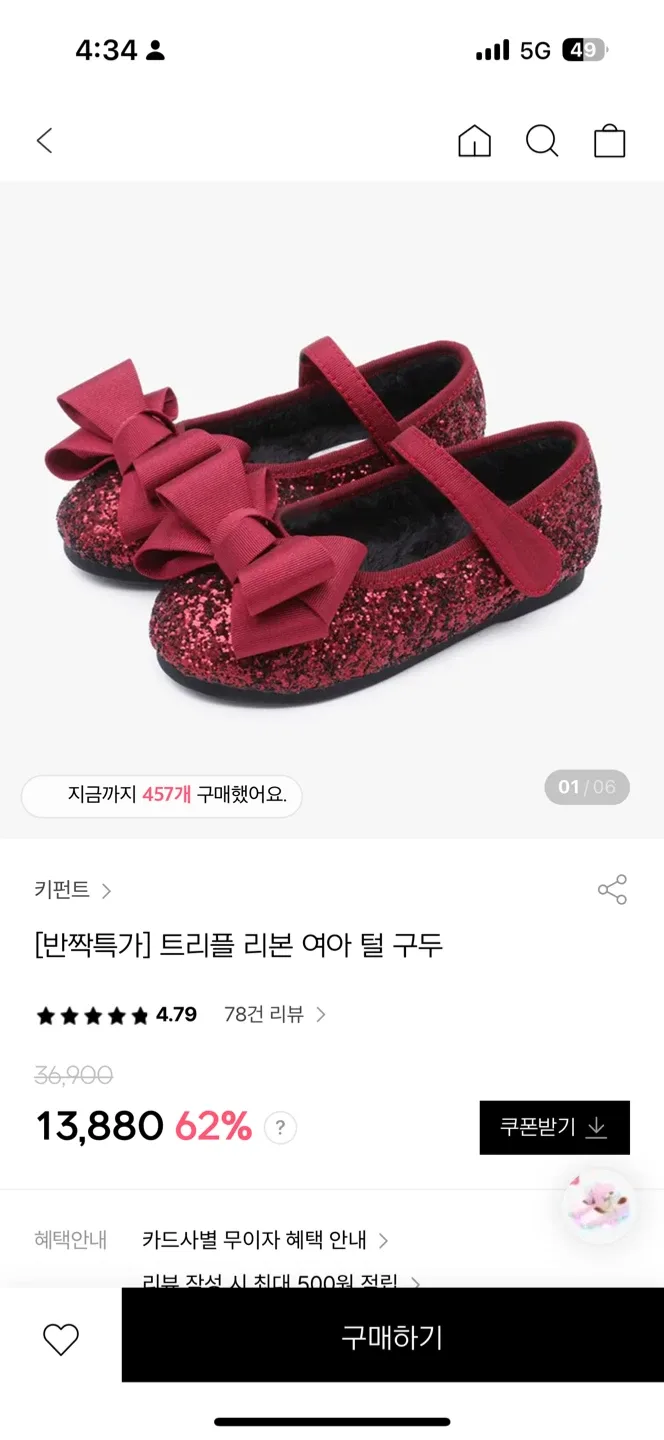Show discount info via the question mark
This screenshot has width=664, height=1440.
click(280, 1128)
